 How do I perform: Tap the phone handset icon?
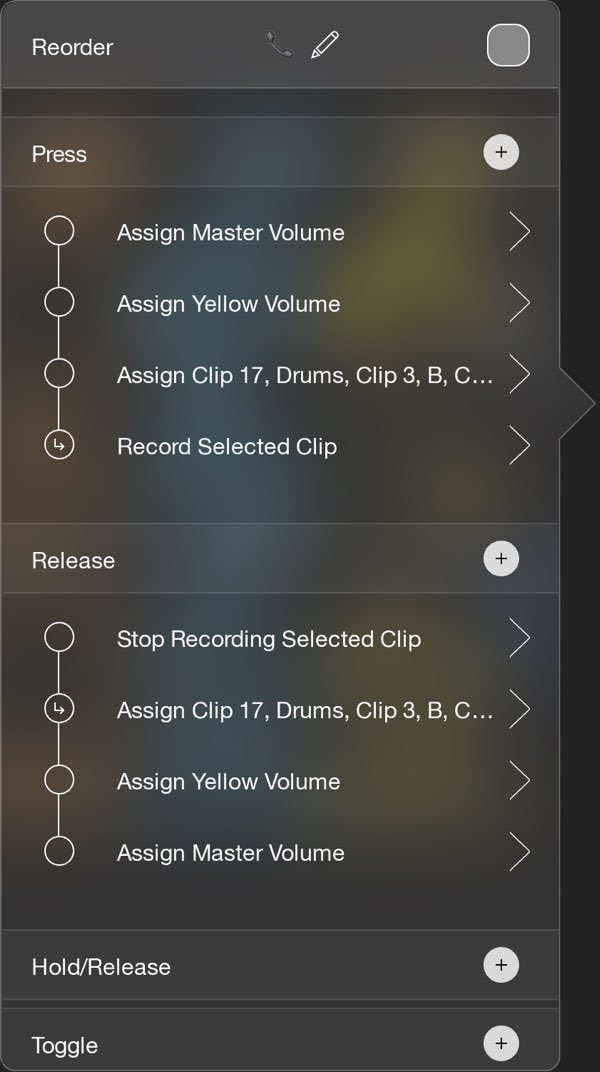tap(279, 45)
